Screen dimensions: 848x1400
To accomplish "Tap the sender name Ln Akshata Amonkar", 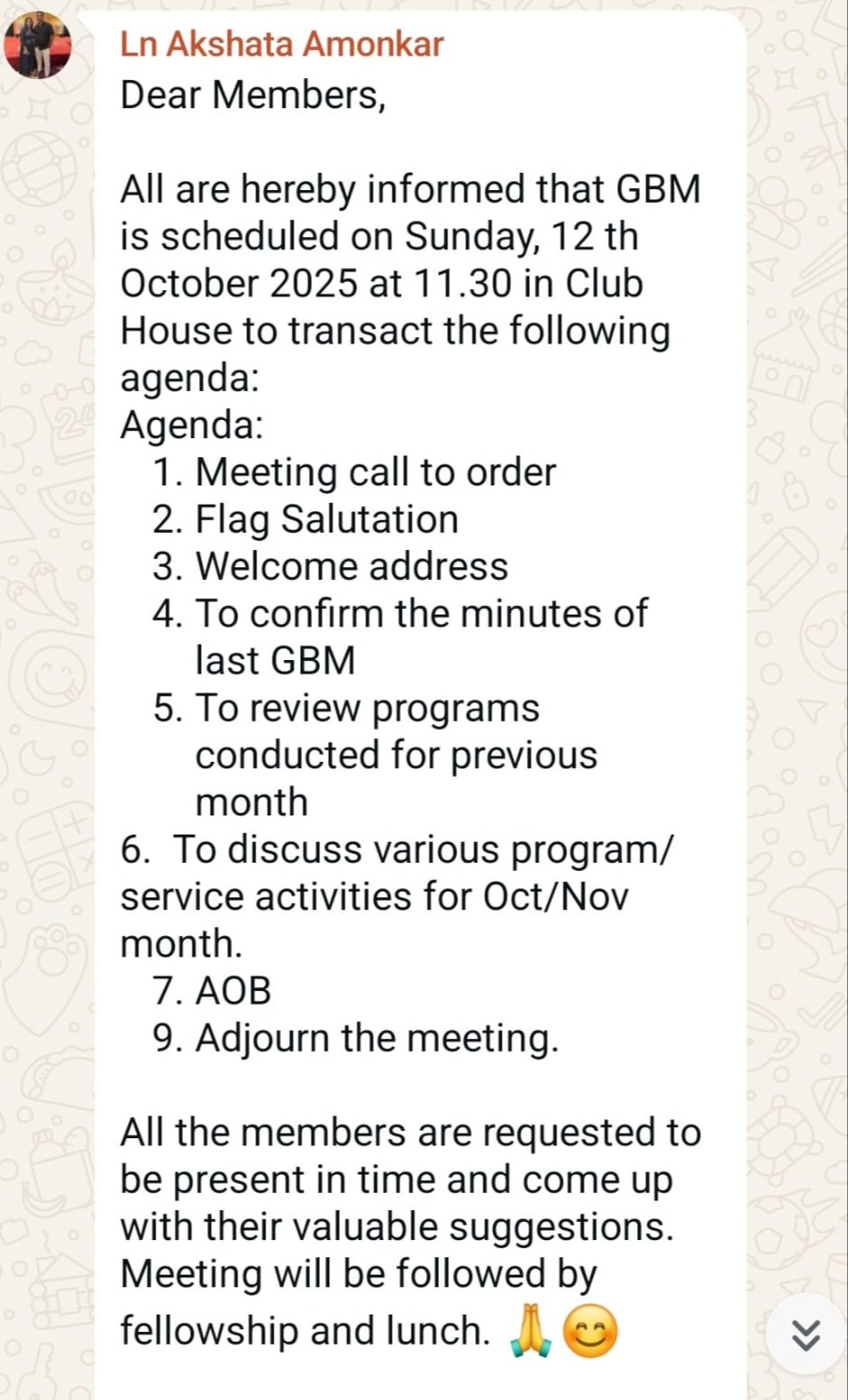I will tap(282, 44).
